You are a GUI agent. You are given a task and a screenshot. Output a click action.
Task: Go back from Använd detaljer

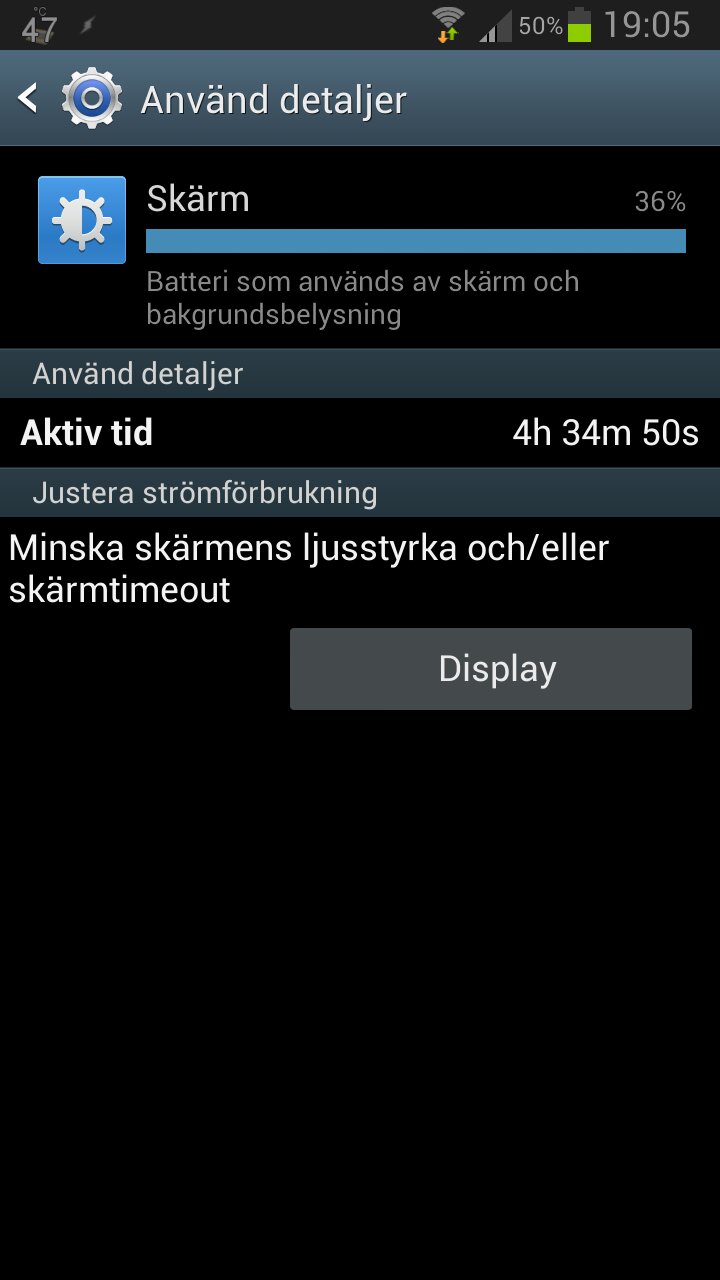[30, 98]
